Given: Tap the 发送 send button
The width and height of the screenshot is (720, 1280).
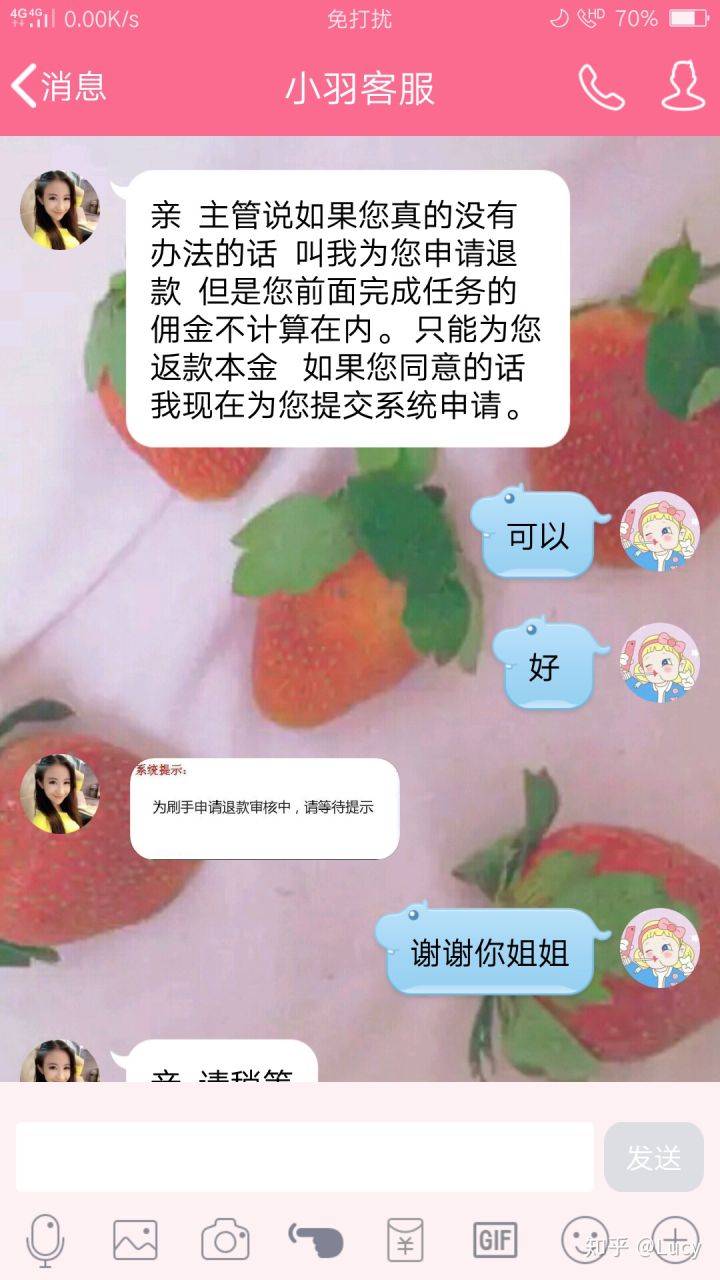Looking at the screenshot, I should coord(653,1157).
